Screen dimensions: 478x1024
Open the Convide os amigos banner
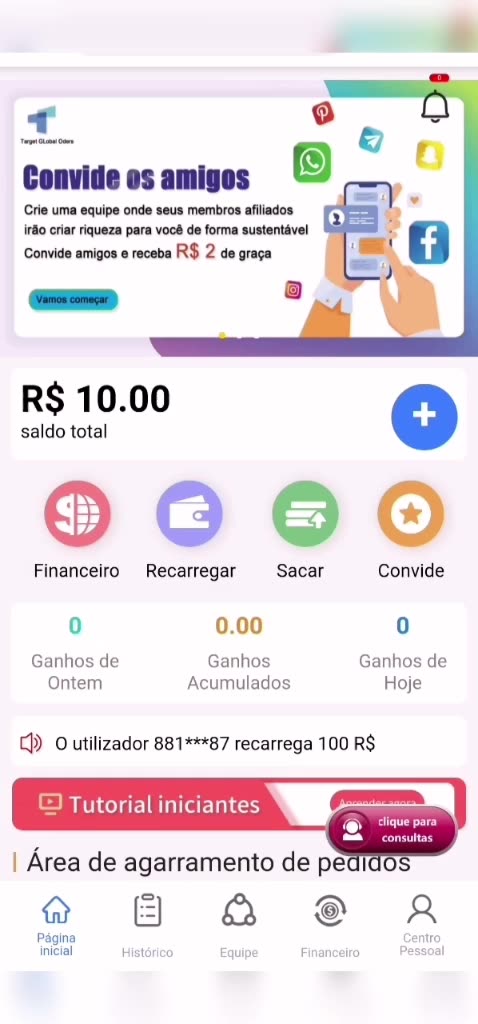(x=239, y=217)
